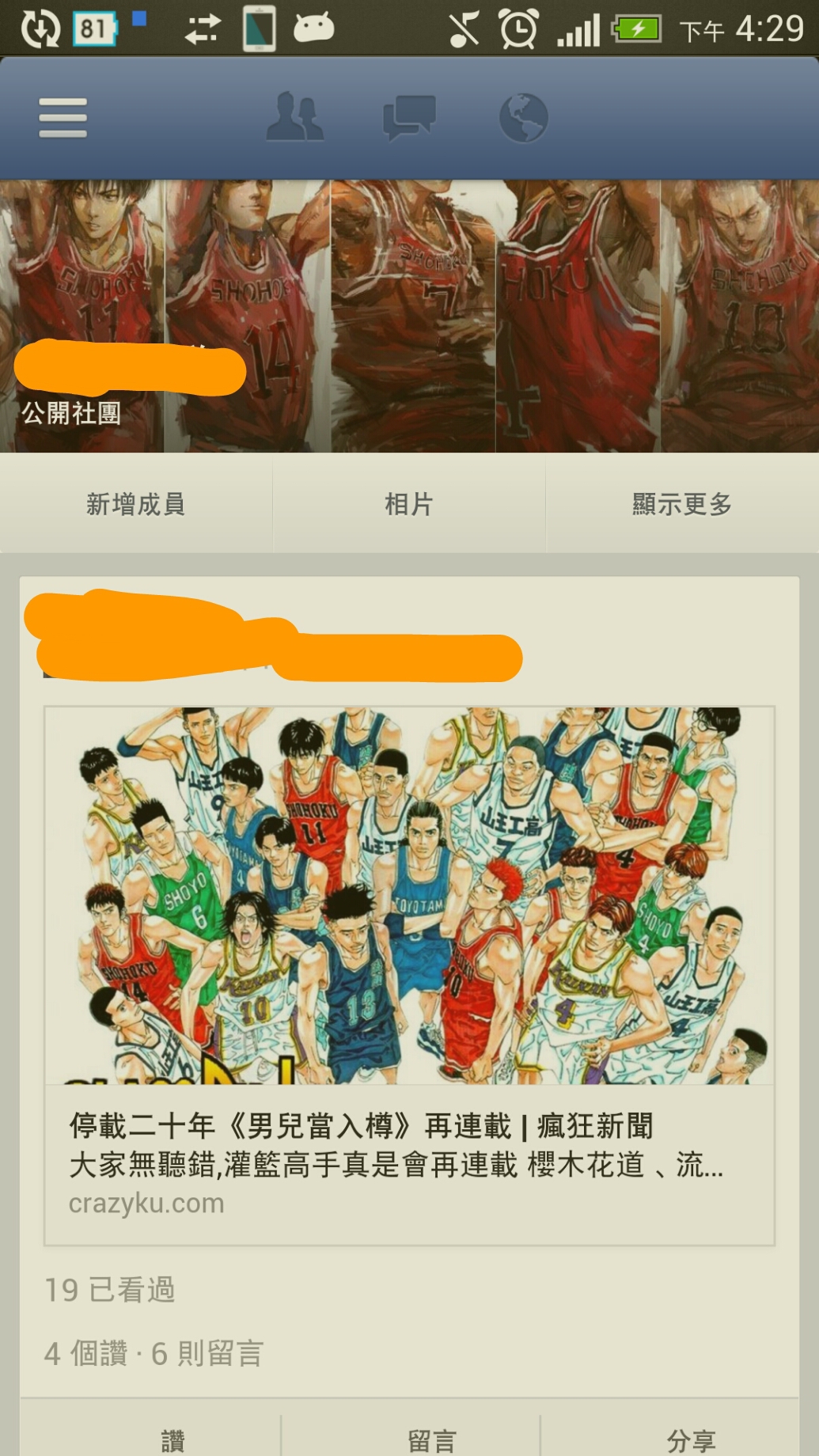The image size is (819, 1456).
Task: Tap 顯示更多 to show more
Action: [682, 504]
